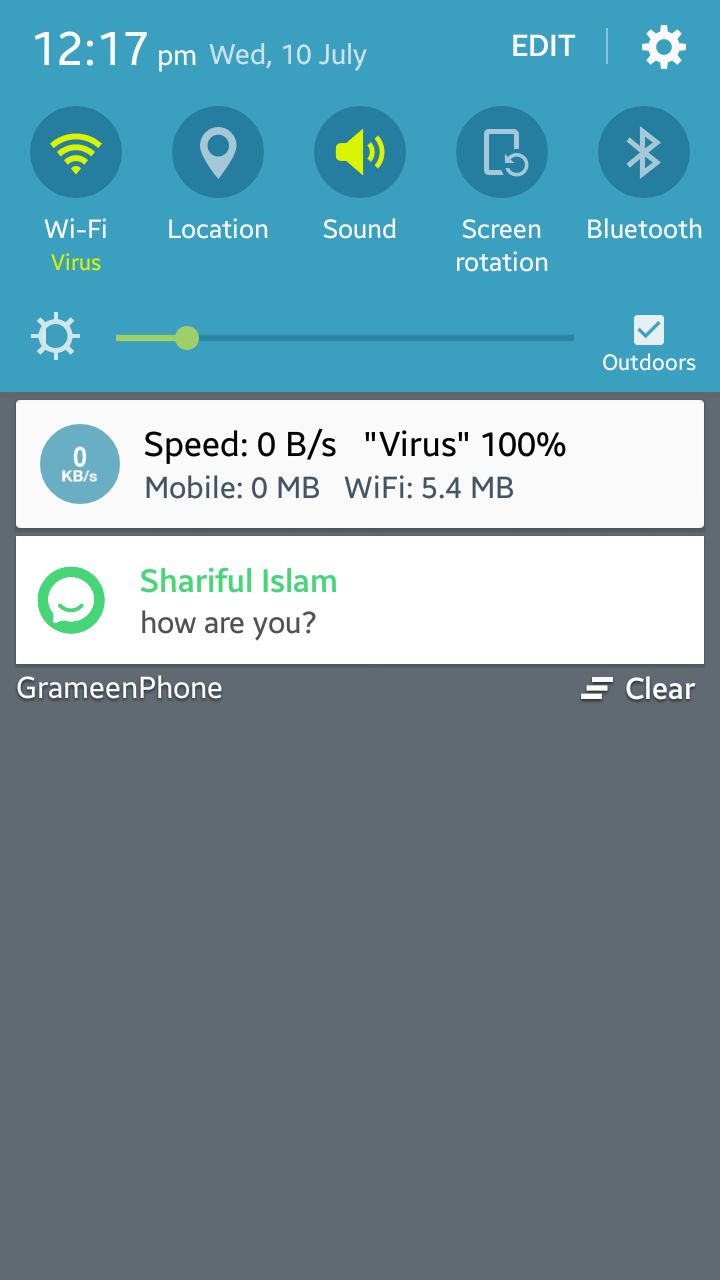Uncheck the Outdoors brightness checkbox

pyautogui.click(x=649, y=330)
